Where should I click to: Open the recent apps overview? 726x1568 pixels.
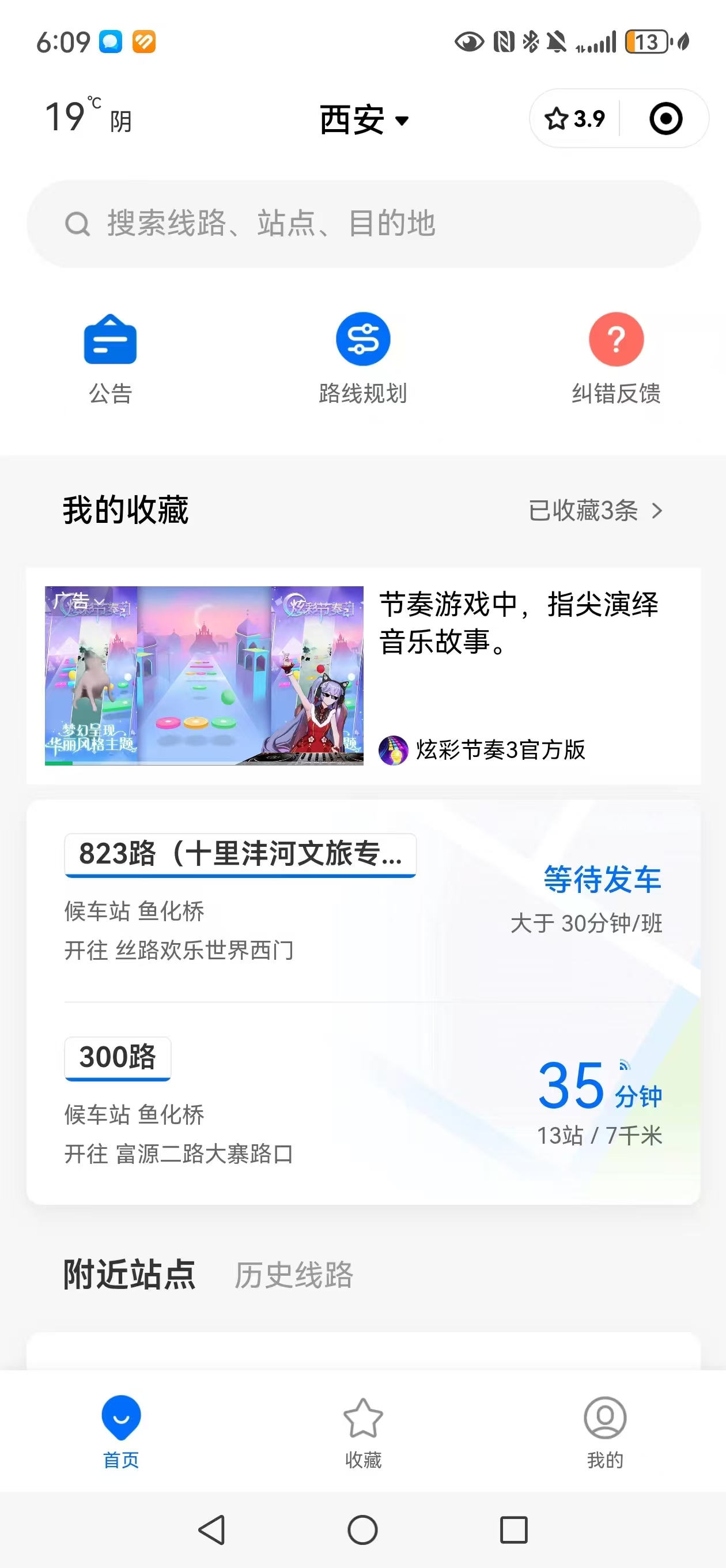click(x=513, y=1529)
